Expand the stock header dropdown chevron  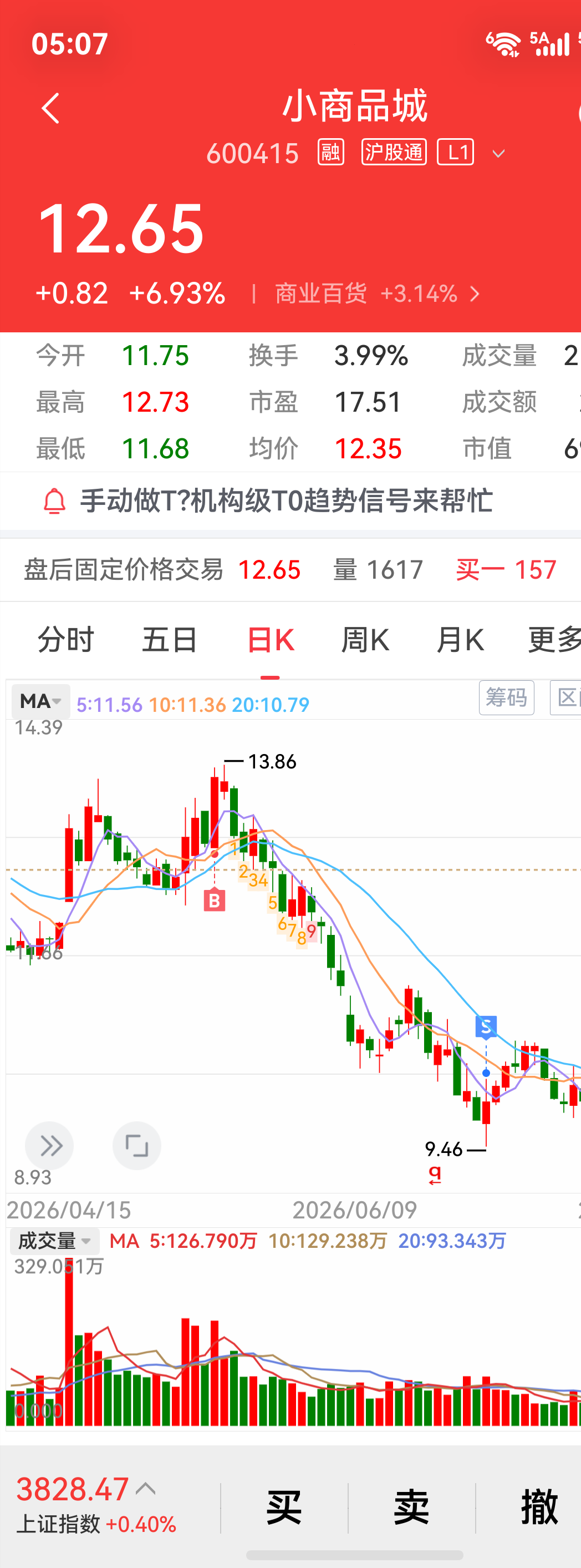[498, 153]
